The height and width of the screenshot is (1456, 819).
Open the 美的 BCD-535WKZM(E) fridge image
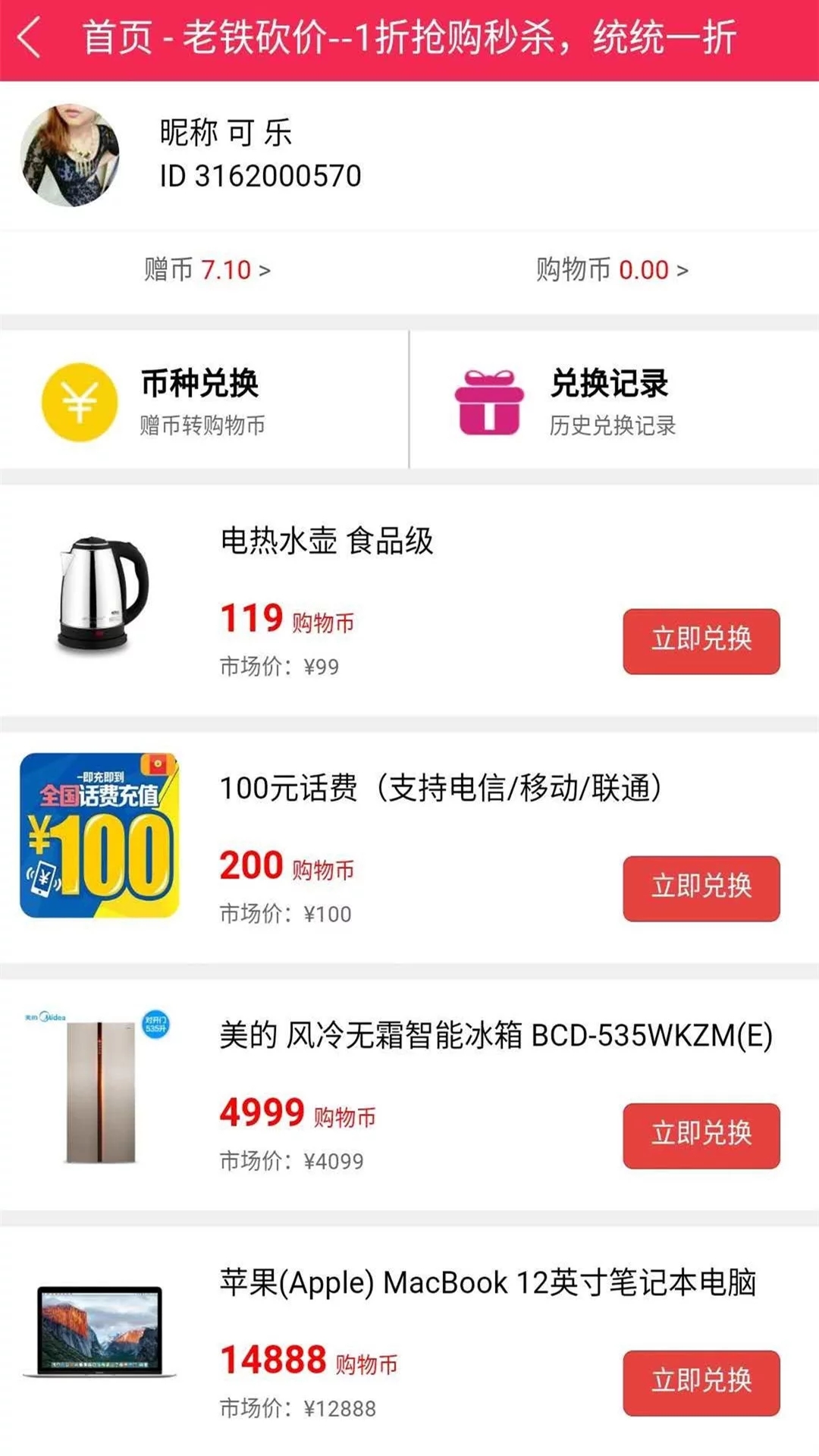pos(99,1087)
